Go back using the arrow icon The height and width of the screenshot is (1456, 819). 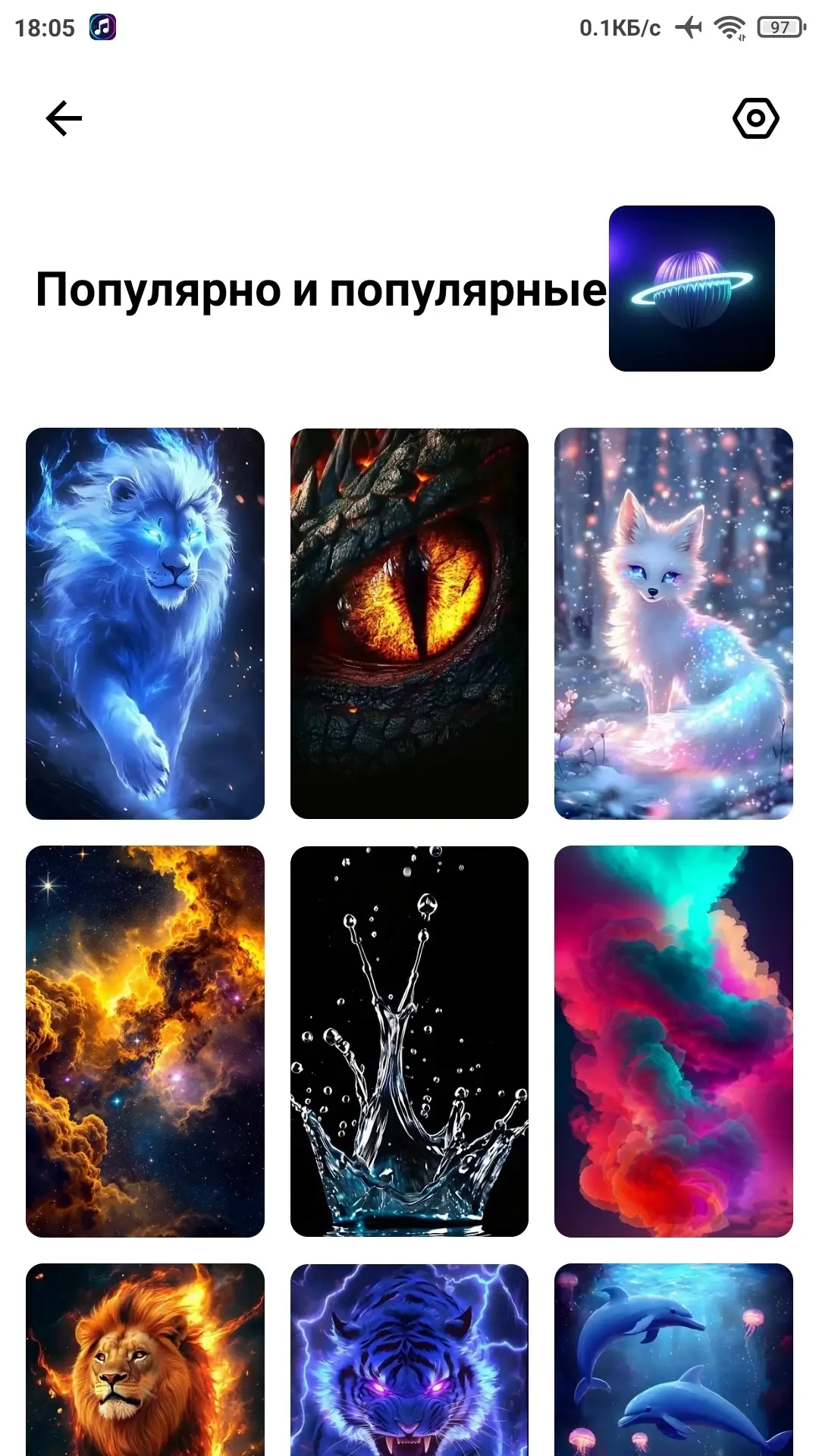click(64, 118)
